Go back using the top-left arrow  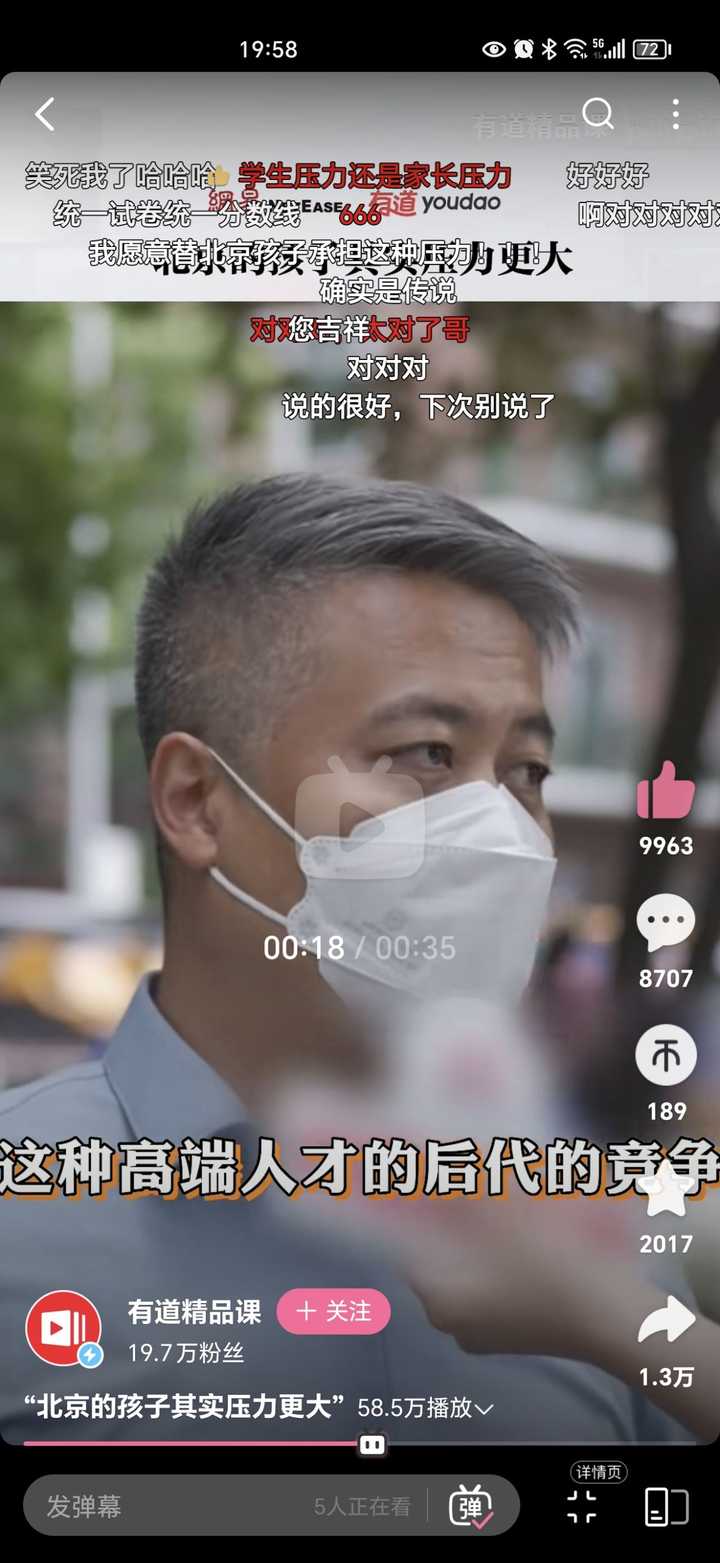tap(45, 114)
